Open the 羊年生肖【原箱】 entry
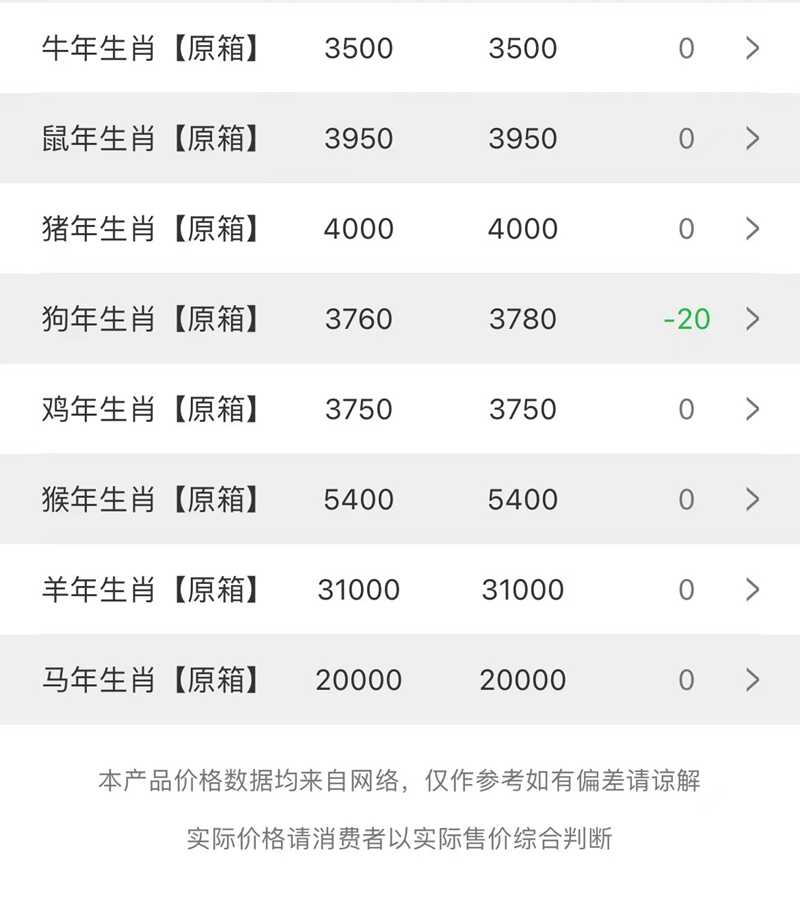 [x=400, y=590]
